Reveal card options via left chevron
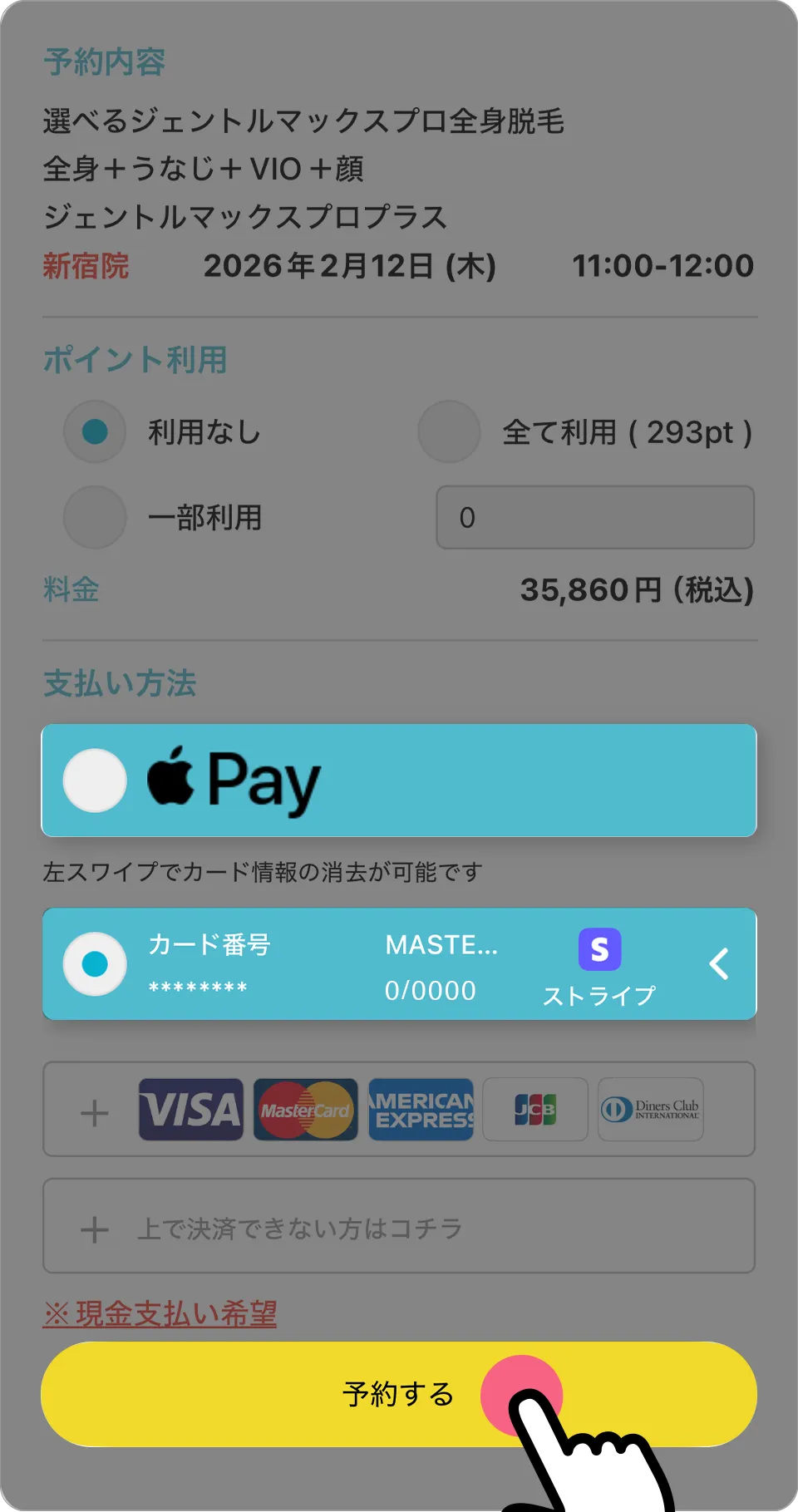 [x=719, y=964]
